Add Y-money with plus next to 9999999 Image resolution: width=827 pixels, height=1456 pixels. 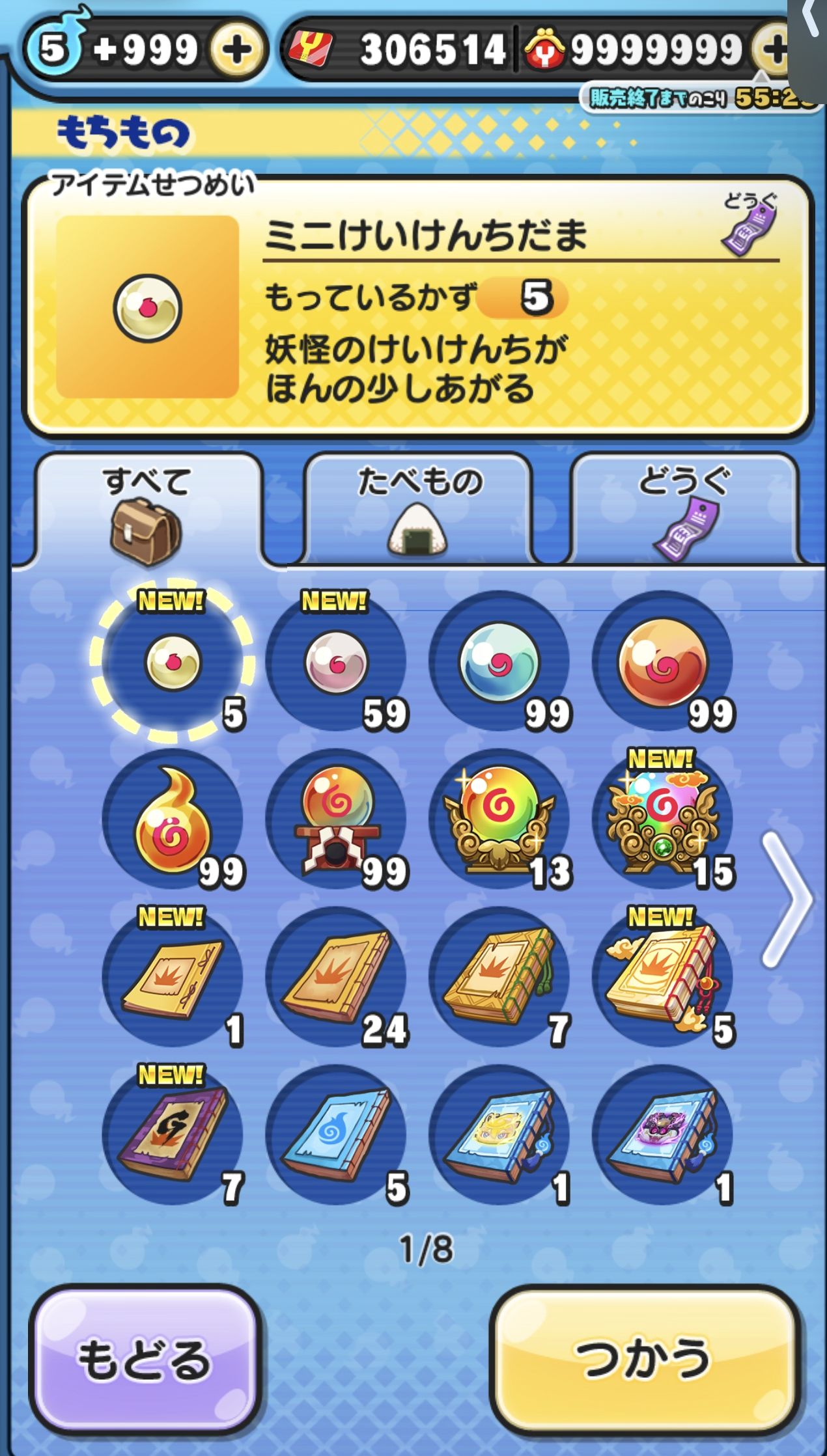click(x=773, y=49)
